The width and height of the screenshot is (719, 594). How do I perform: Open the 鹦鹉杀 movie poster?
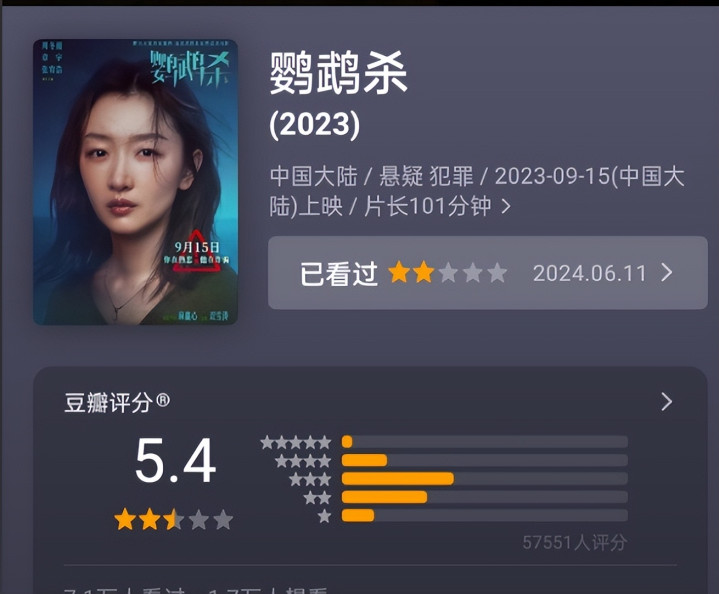[x=136, y=182]
